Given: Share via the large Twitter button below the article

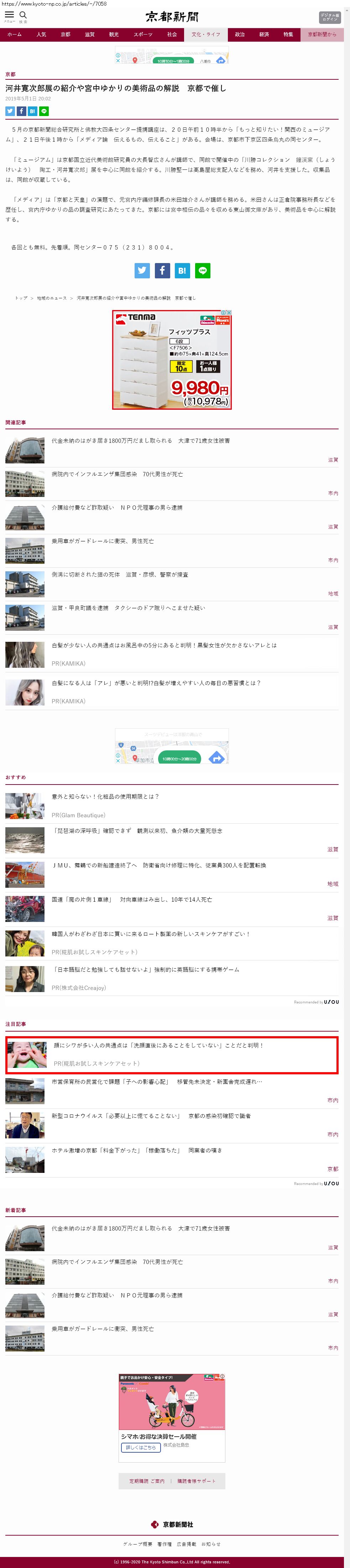Looking at the screenshot, I should coord(142,271).
